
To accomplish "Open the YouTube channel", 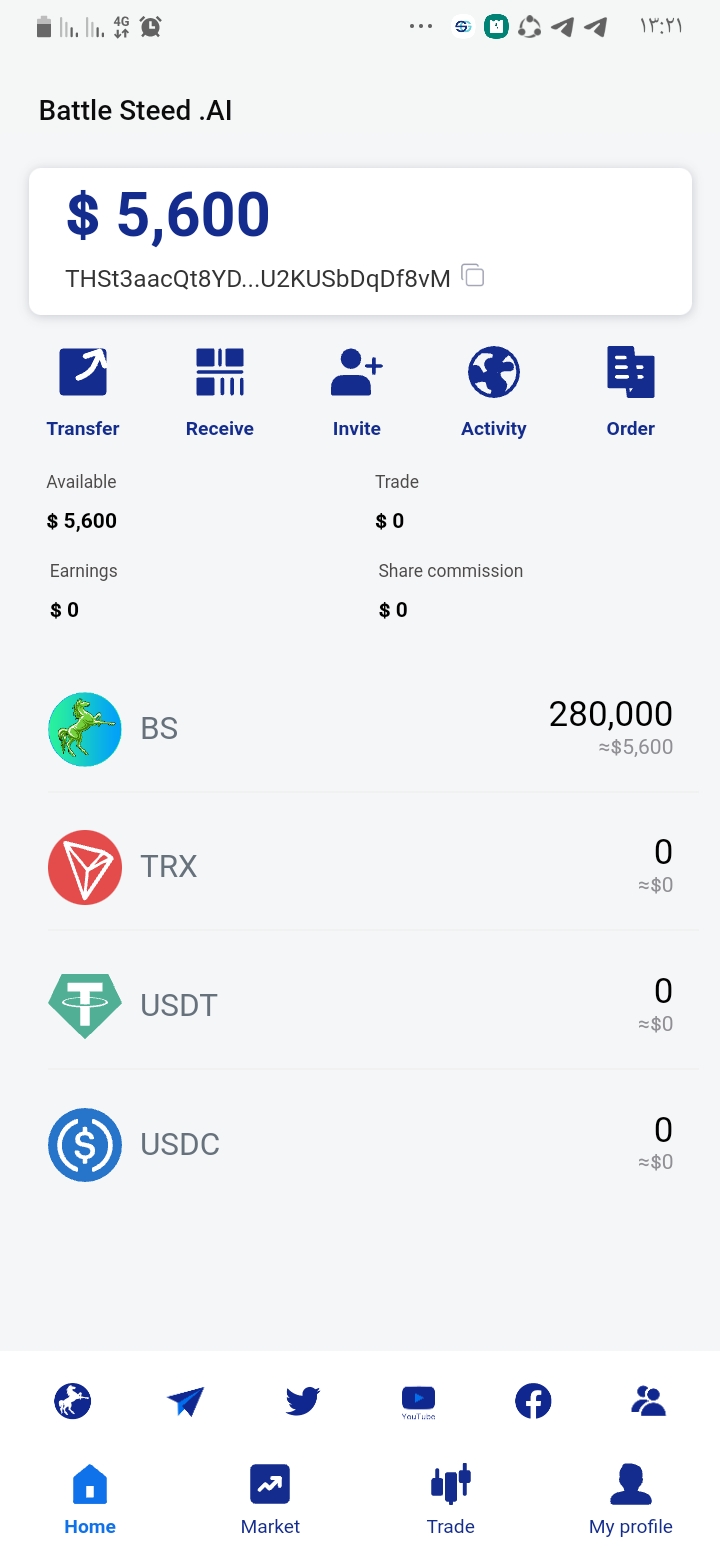I will click(x=418, y=1400).
